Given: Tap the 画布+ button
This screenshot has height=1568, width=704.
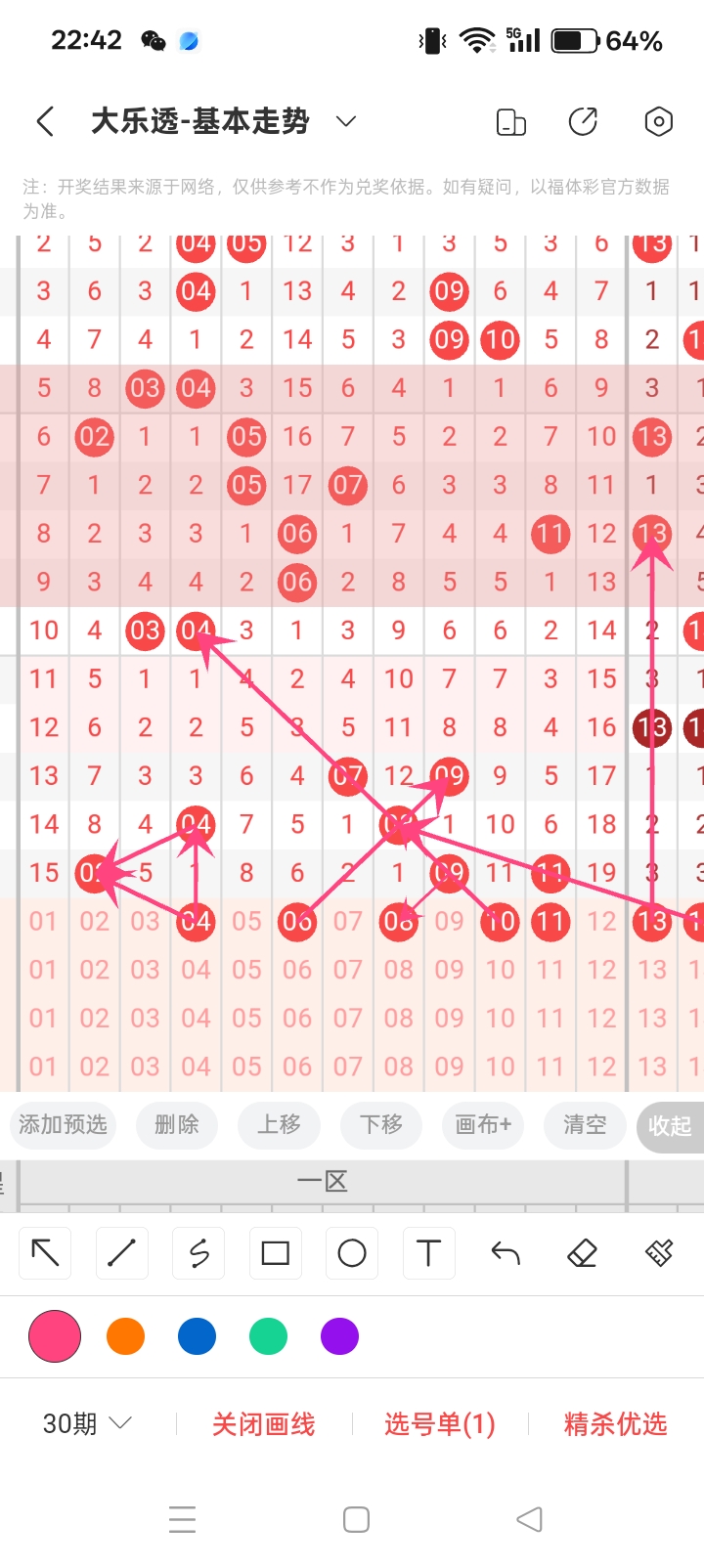Looking at the screenshot, I should [483, 1124].
